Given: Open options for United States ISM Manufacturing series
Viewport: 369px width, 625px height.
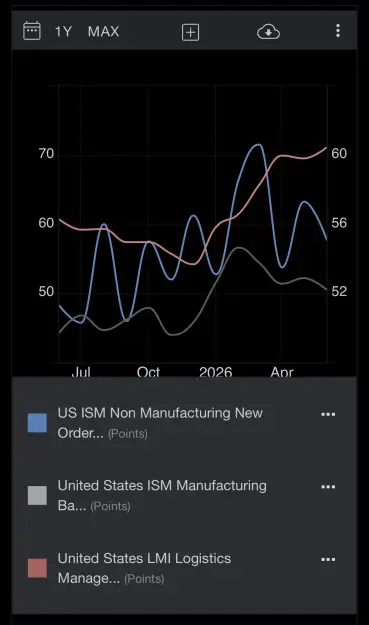Looking at the screenshot, I should [x=328, y=487].
